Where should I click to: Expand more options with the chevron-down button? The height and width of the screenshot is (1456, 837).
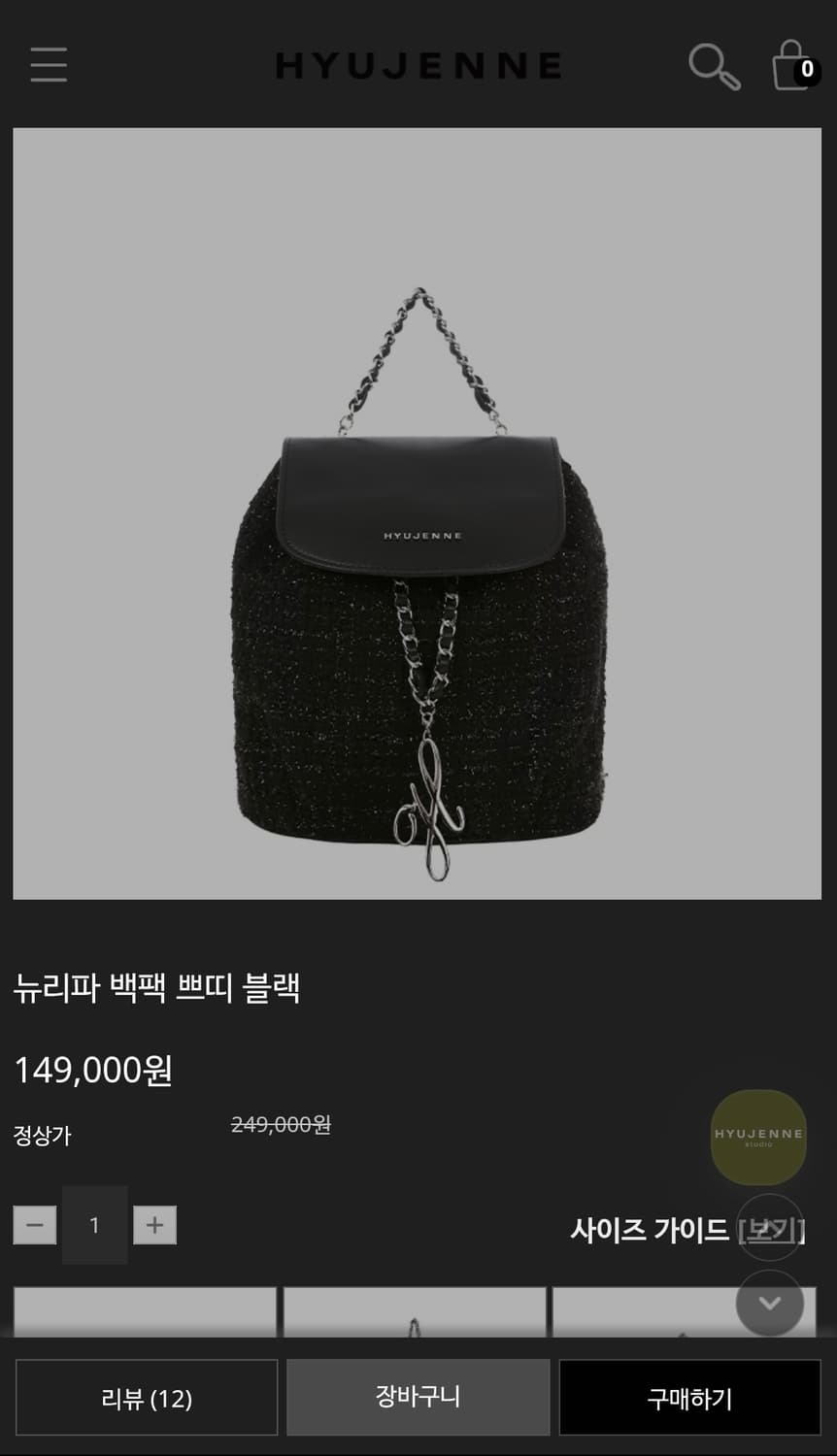(x=767, y=1305)
